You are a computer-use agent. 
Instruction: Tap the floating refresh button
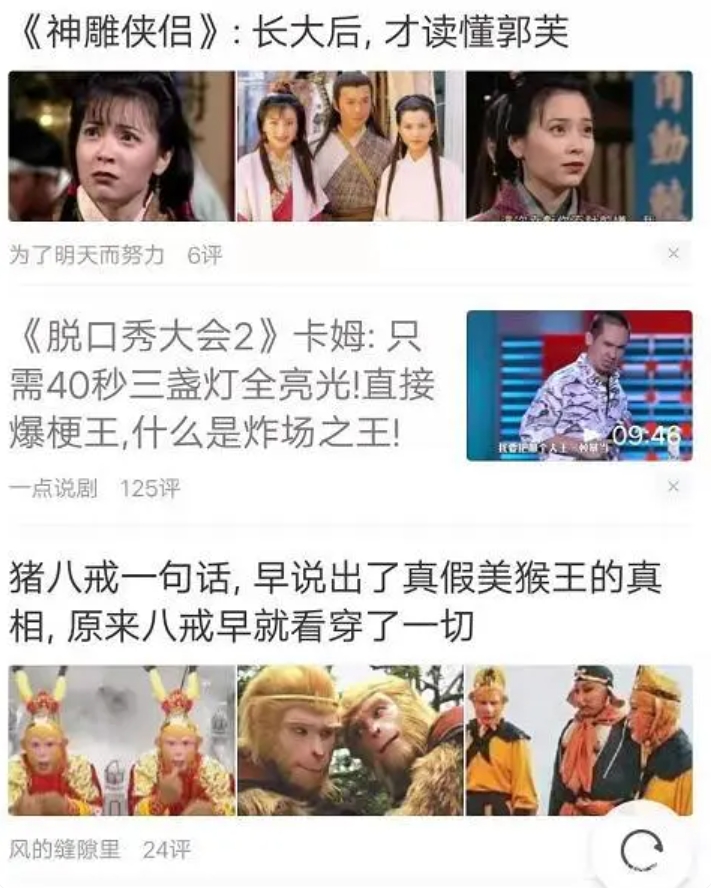click(641, 851)
